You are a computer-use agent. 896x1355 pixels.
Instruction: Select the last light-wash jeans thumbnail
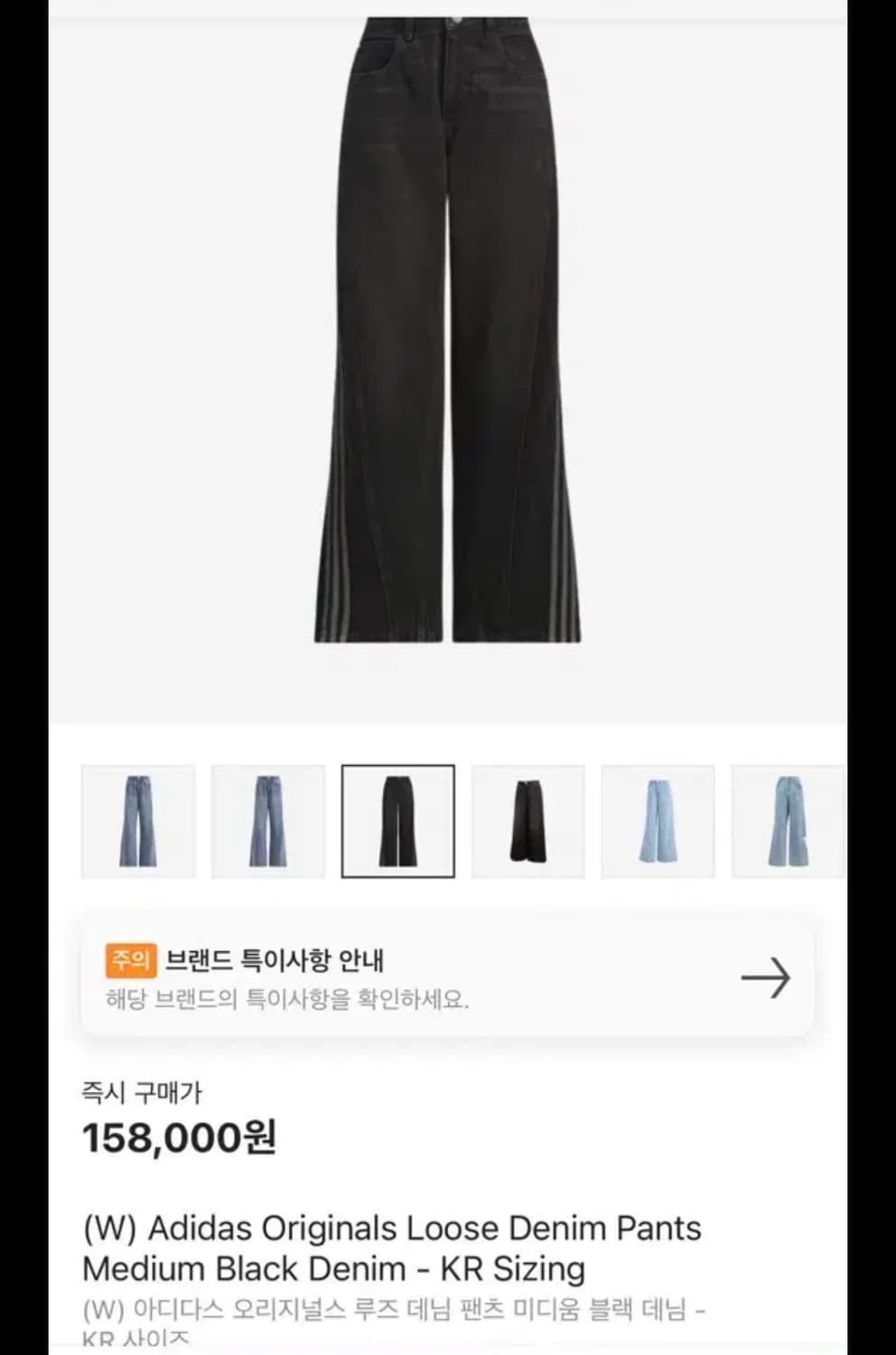click(x=787, y=820)
